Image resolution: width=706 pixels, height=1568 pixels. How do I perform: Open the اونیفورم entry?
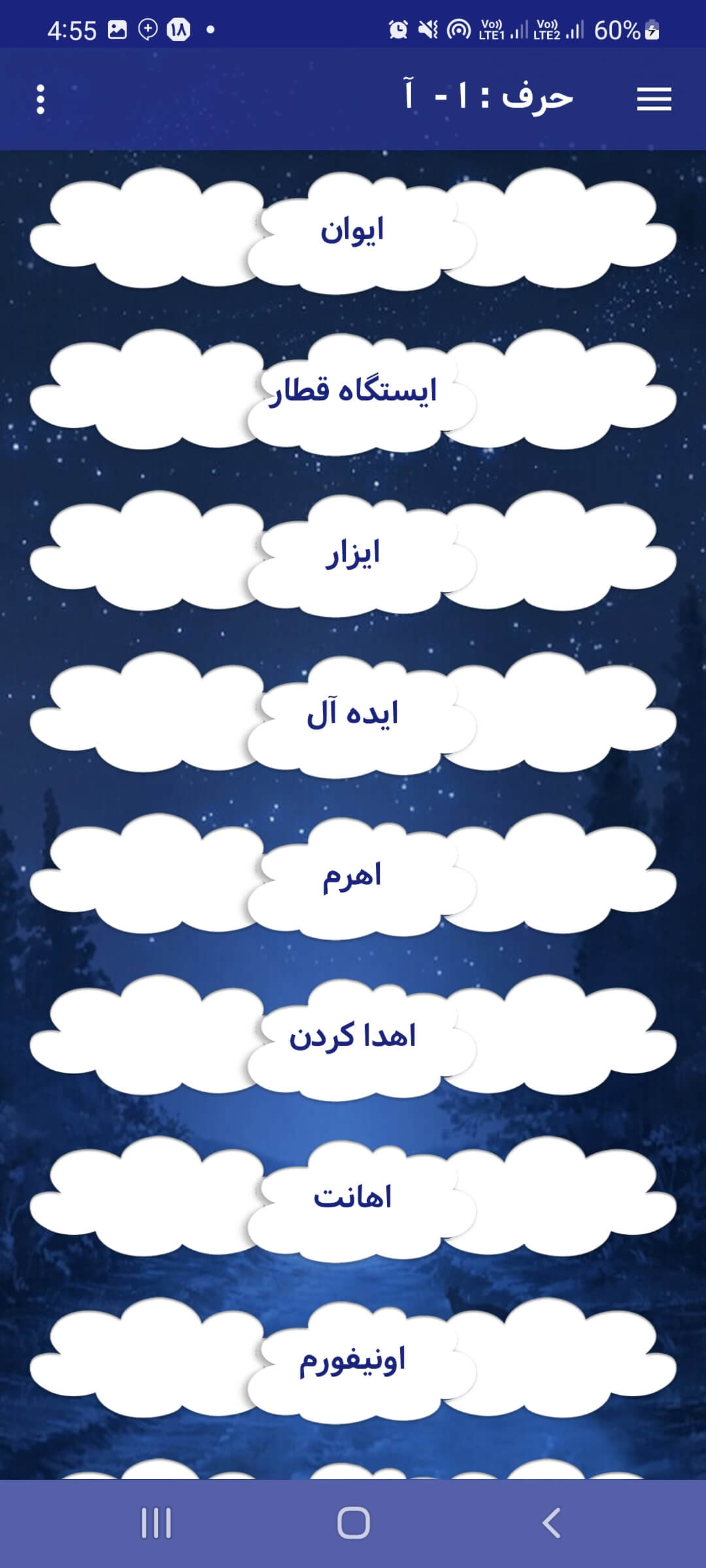pos(353,1359)
